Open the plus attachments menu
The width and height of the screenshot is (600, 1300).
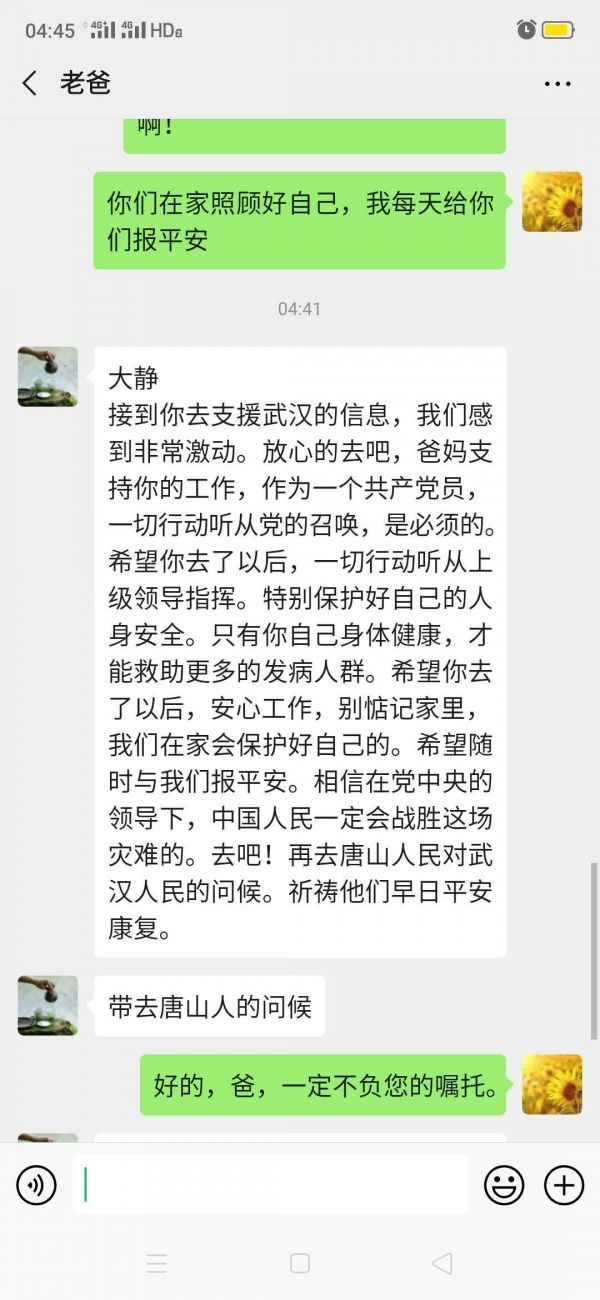pos(563,1185)
